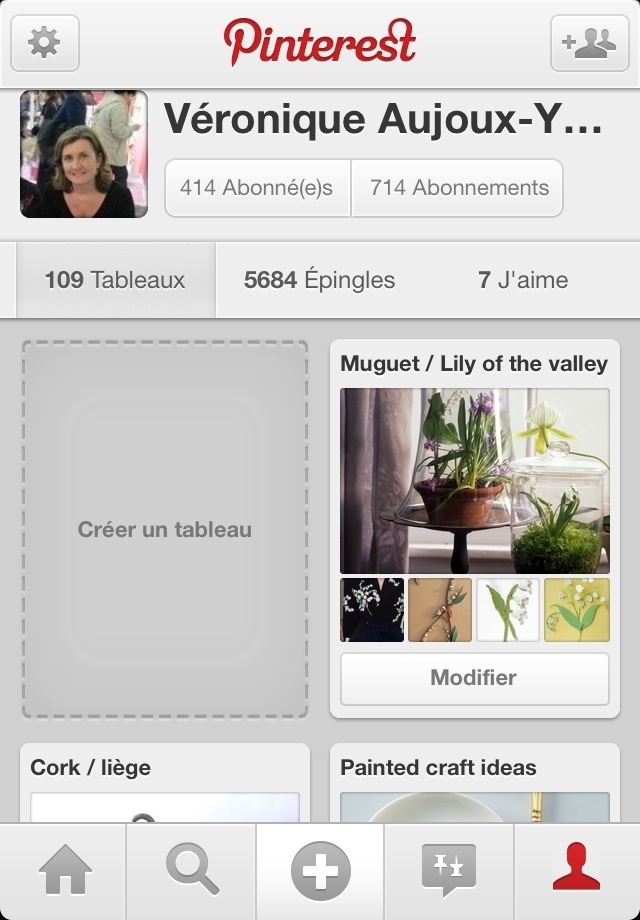Tap Modifier on the Muguet board
Screen dimensions: 640x920
coord(474,678)
